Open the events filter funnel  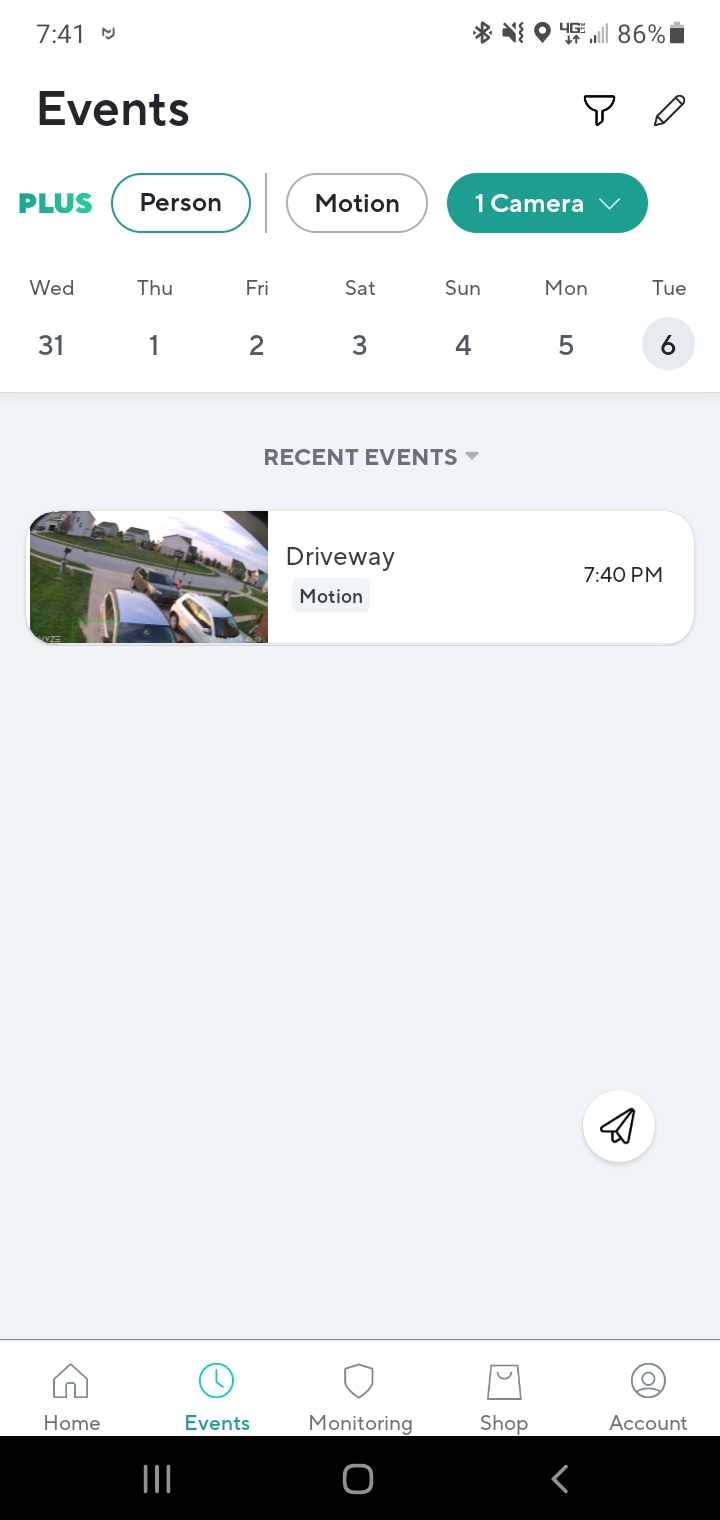pos(599,110)
